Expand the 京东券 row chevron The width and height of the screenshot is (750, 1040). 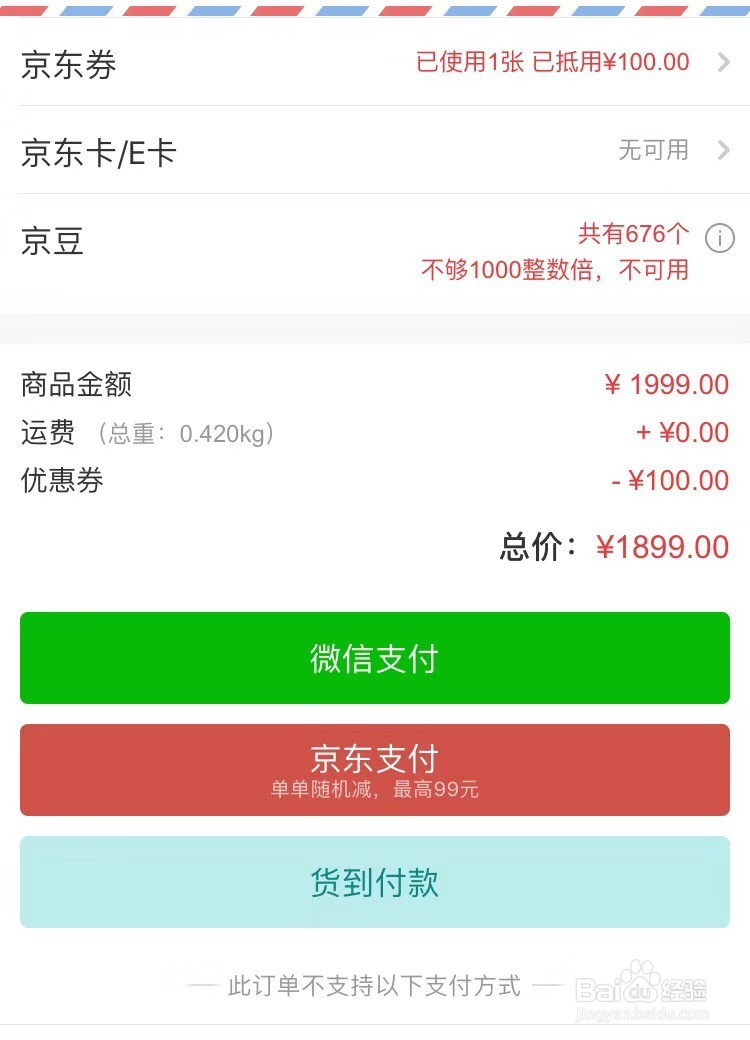[724, 63]
